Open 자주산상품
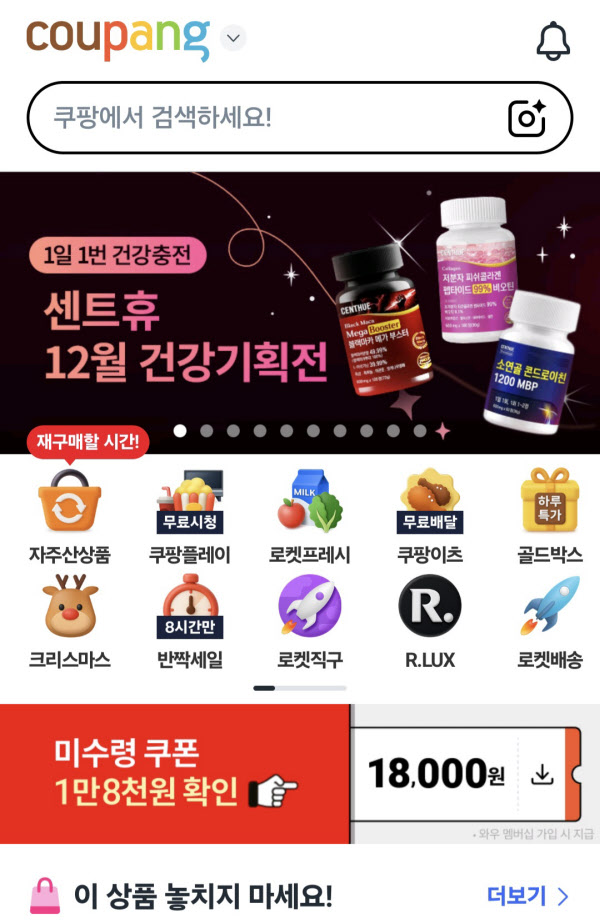 70,518
